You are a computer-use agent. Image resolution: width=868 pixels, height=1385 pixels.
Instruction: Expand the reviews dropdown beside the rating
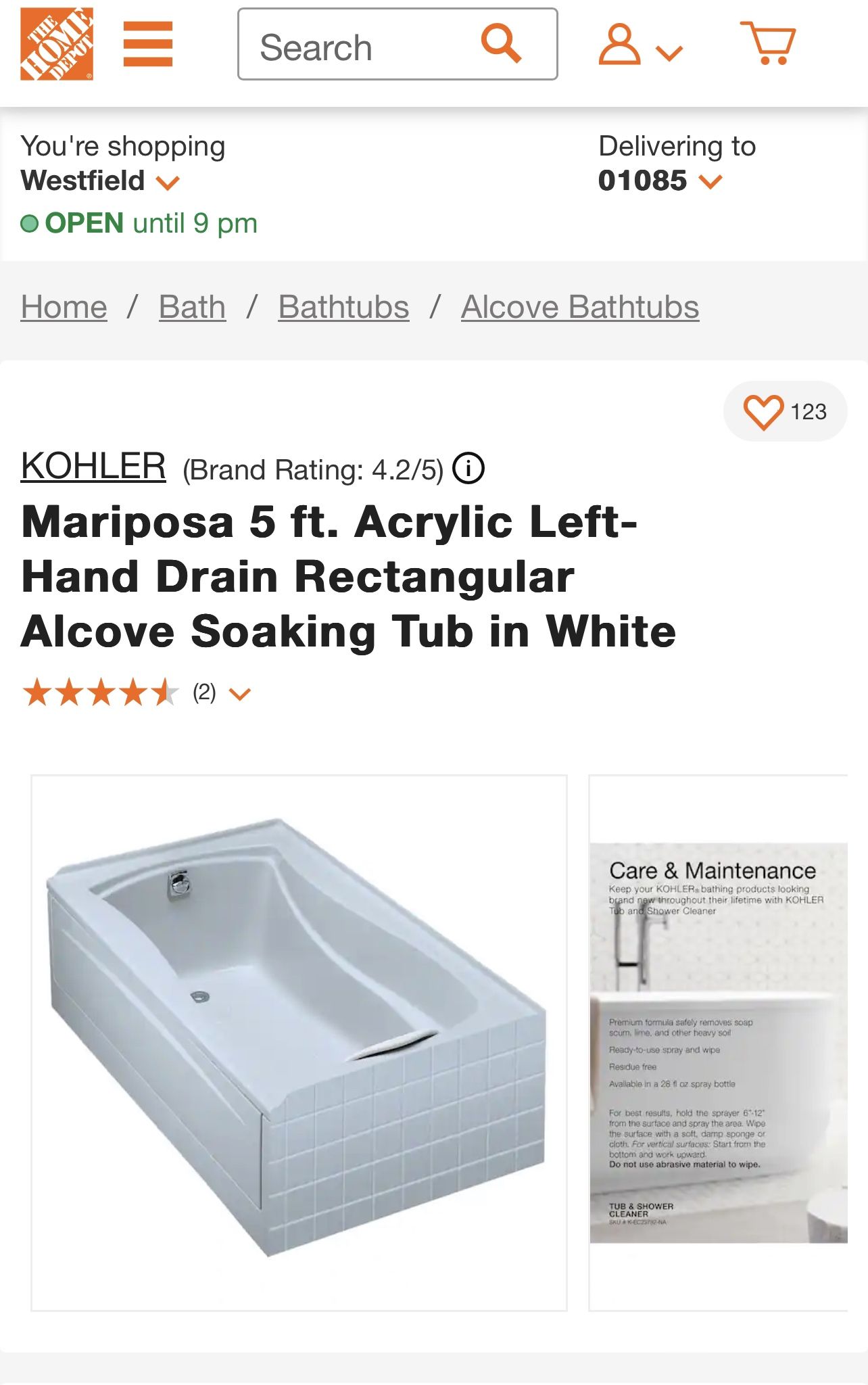pyautogui.click(x=240, y=694)
